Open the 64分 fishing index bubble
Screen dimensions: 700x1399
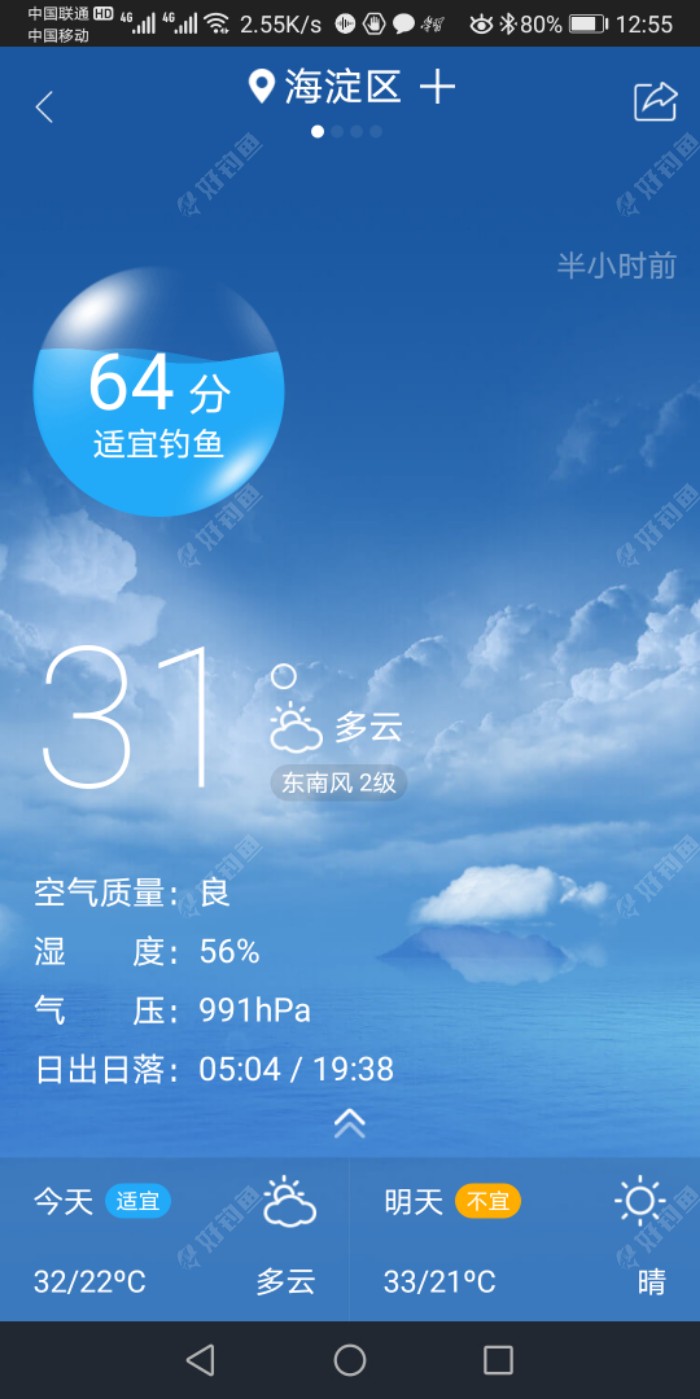pyautogui.click(x=159, y=393)
